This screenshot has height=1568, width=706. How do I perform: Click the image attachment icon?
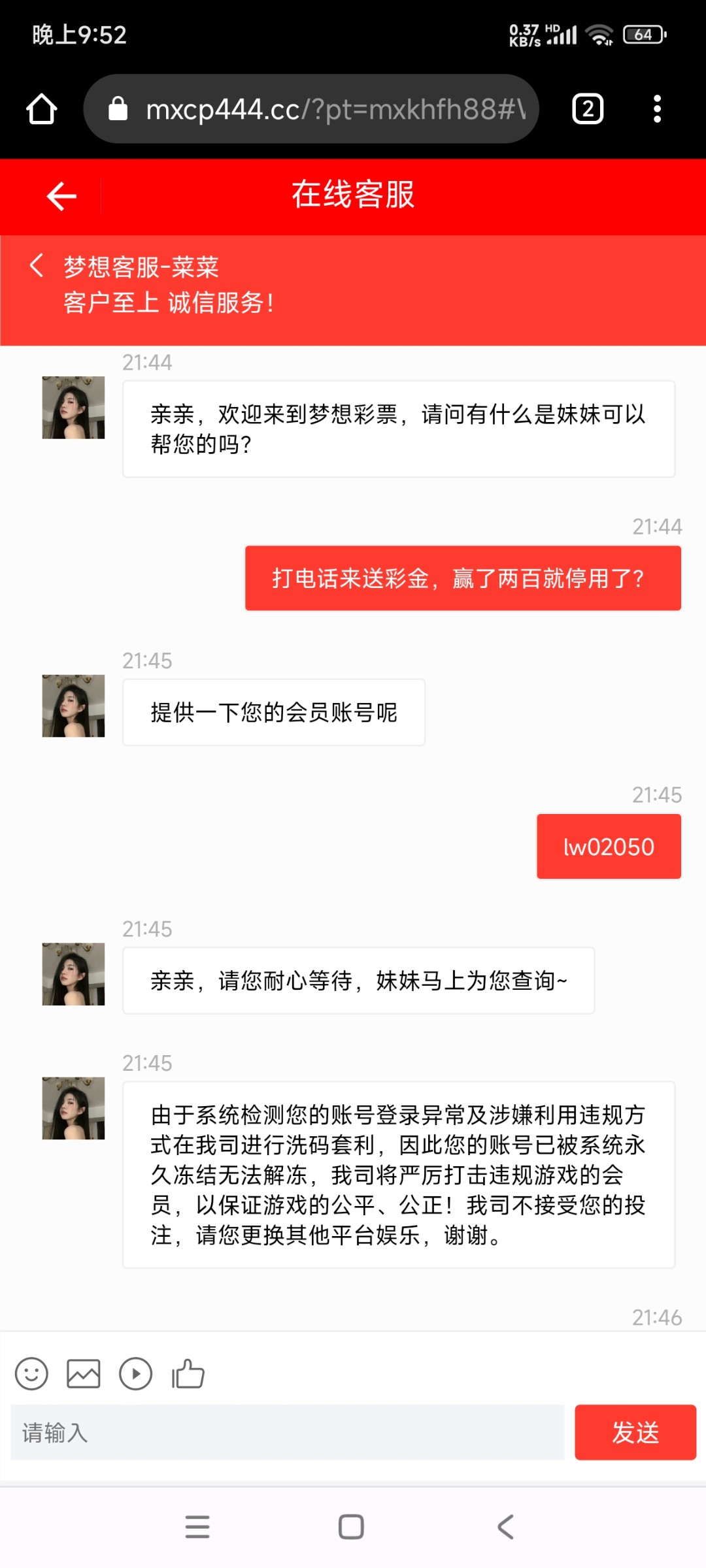pyautogui.click(x=83, y=1374)
